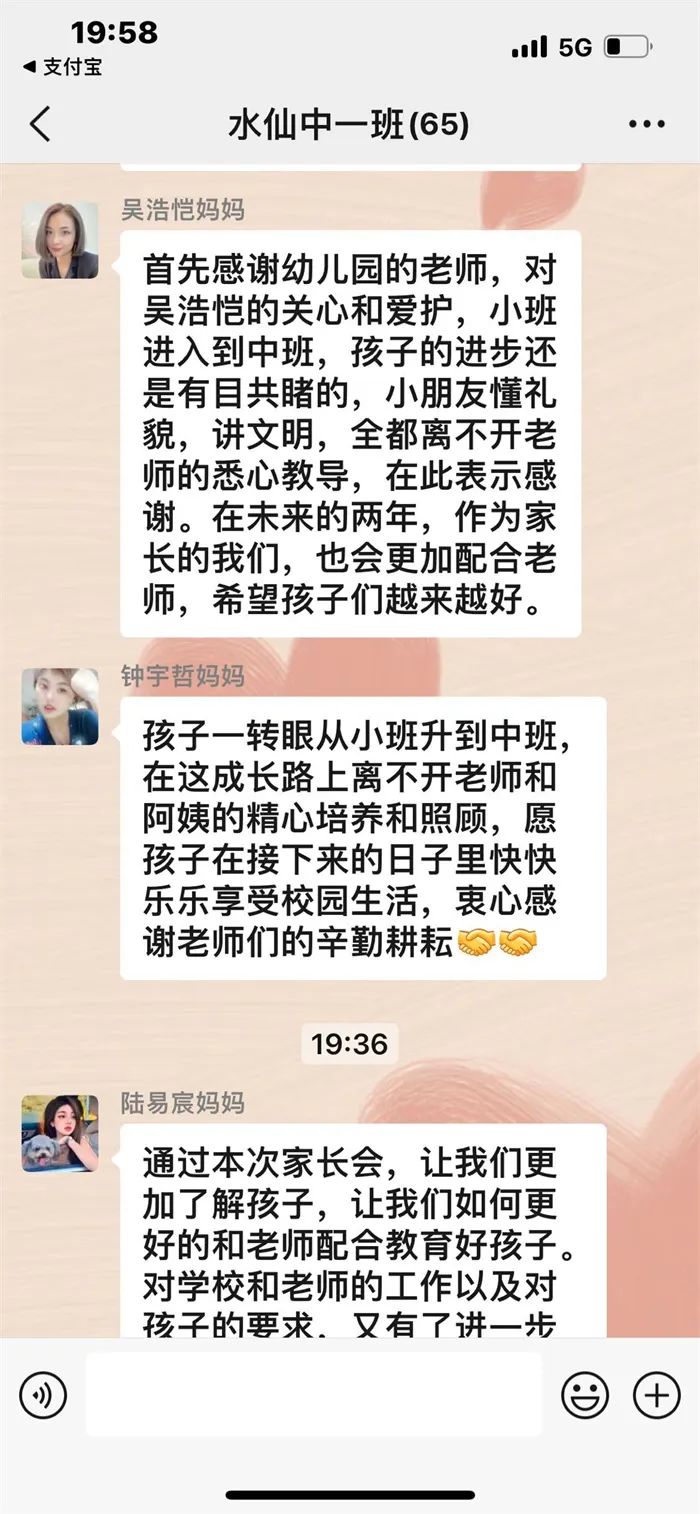Open 陆易宸妈妈's profile avatar
The width and height of the screenshot is (700, 1514).
(x=60, y=1133)
